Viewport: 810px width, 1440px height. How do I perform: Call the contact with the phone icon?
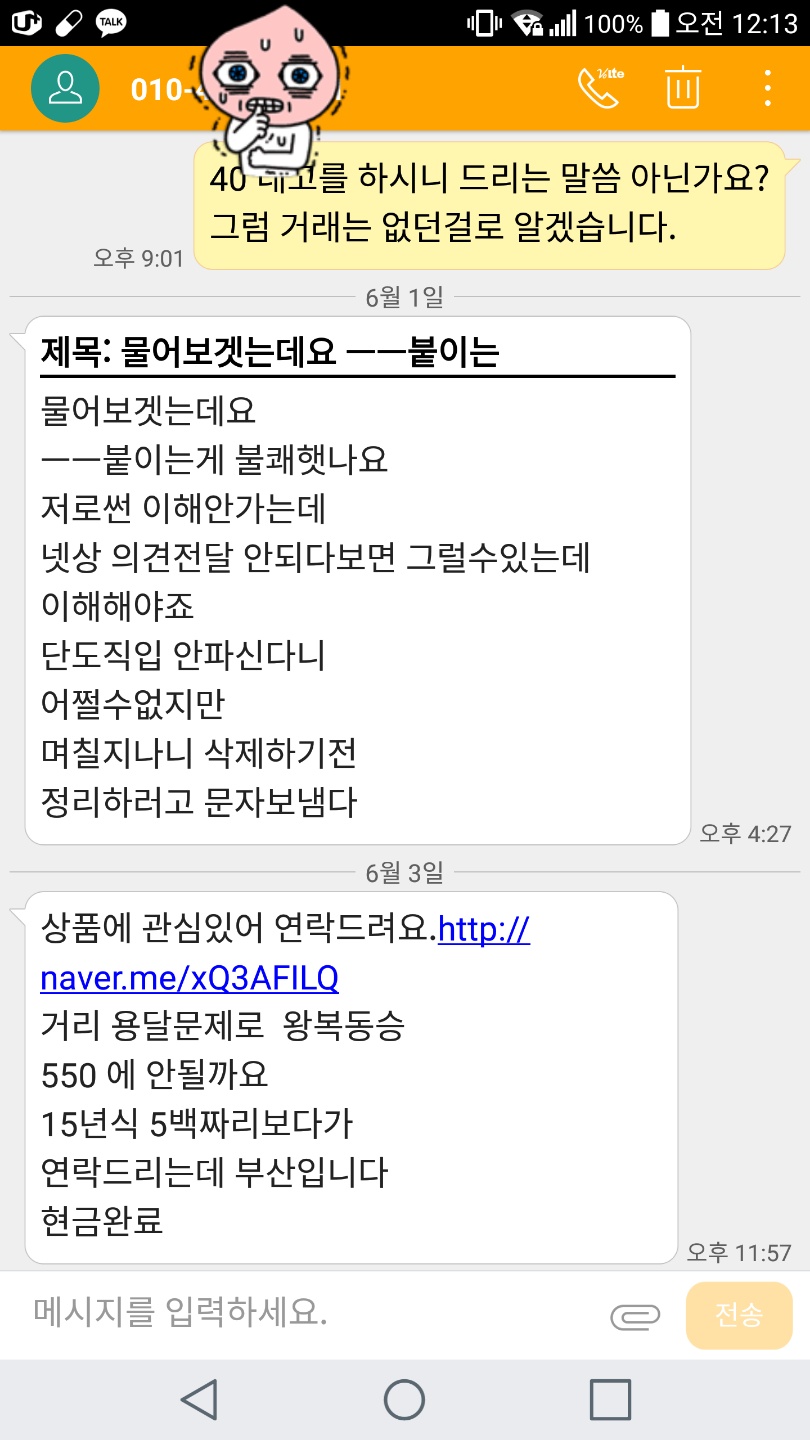coord(598,88)
